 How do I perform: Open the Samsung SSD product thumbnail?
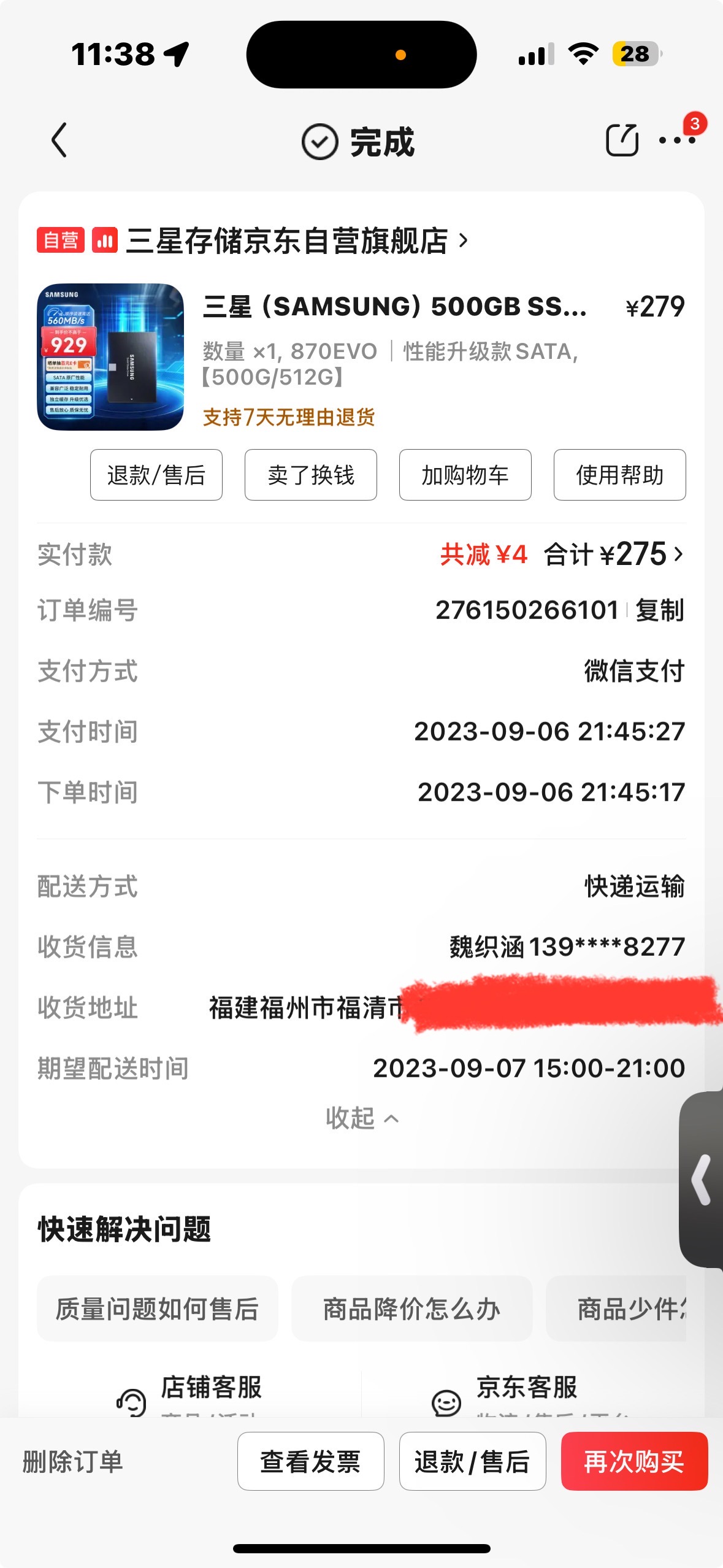click(x=110, y=356)
